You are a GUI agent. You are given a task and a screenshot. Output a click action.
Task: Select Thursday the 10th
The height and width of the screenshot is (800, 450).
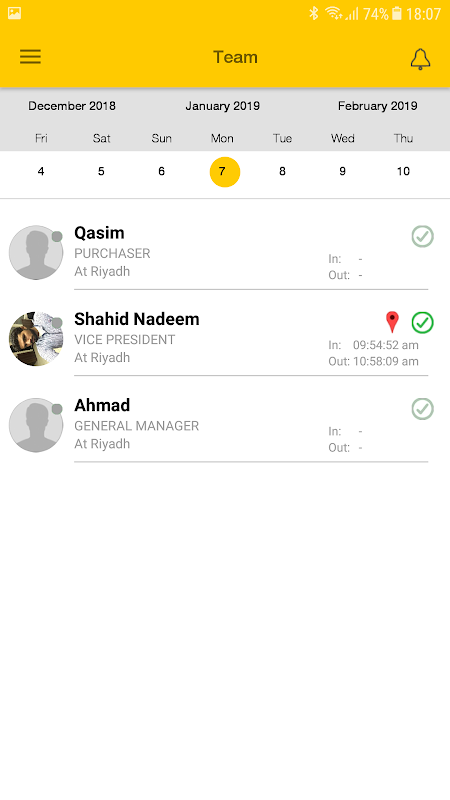403,171
